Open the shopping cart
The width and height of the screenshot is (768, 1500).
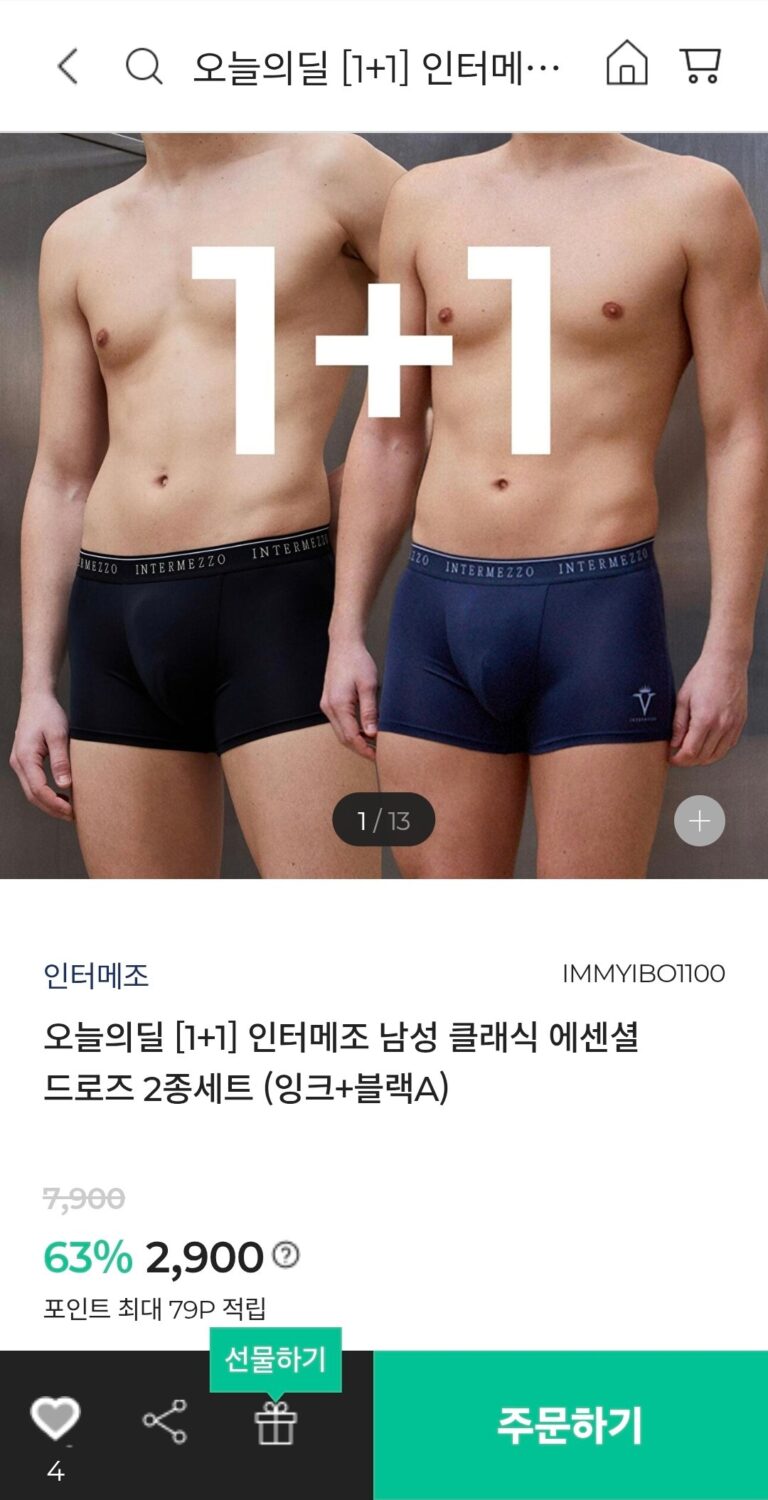pos(700,66)
